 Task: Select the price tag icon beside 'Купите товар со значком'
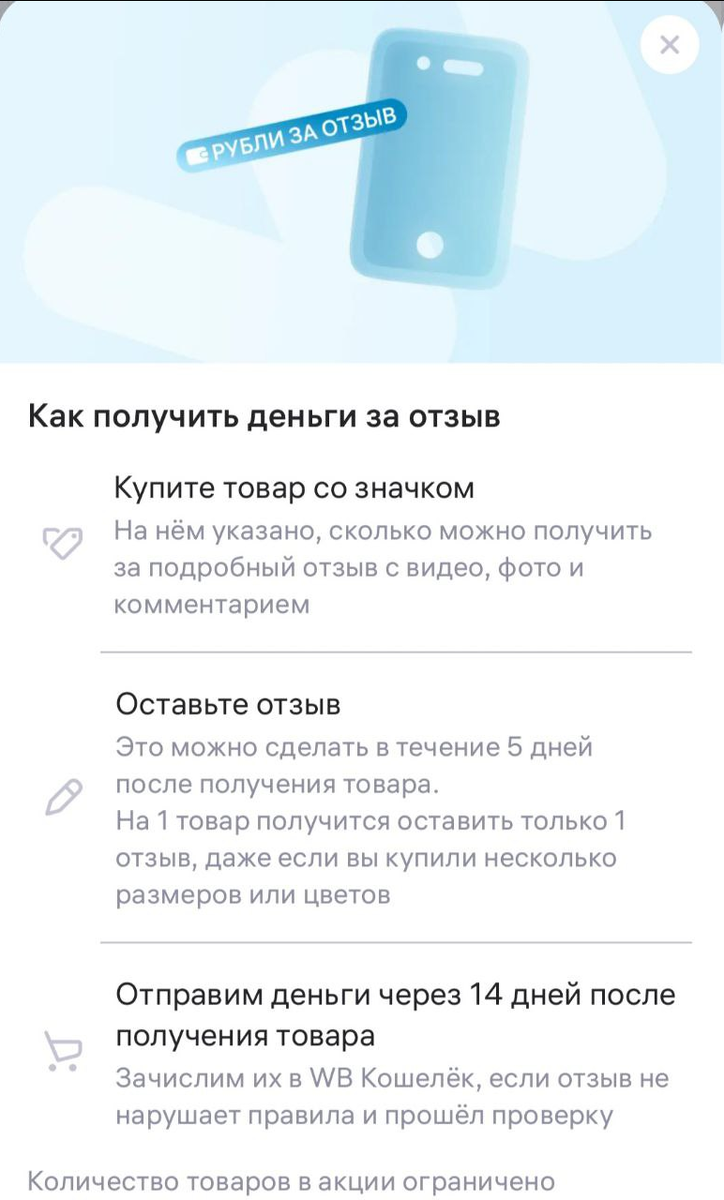(x=62, y=541)
